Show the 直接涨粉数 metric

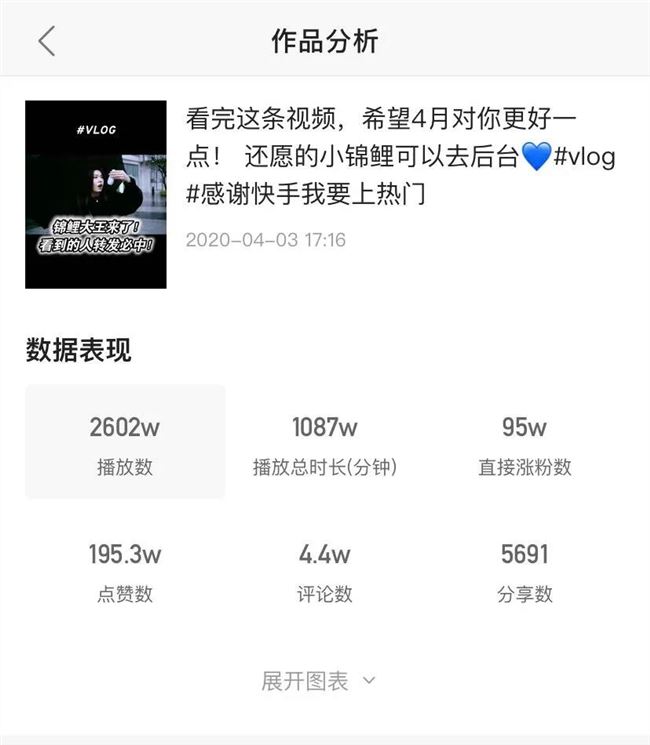(x=525, y=442)
